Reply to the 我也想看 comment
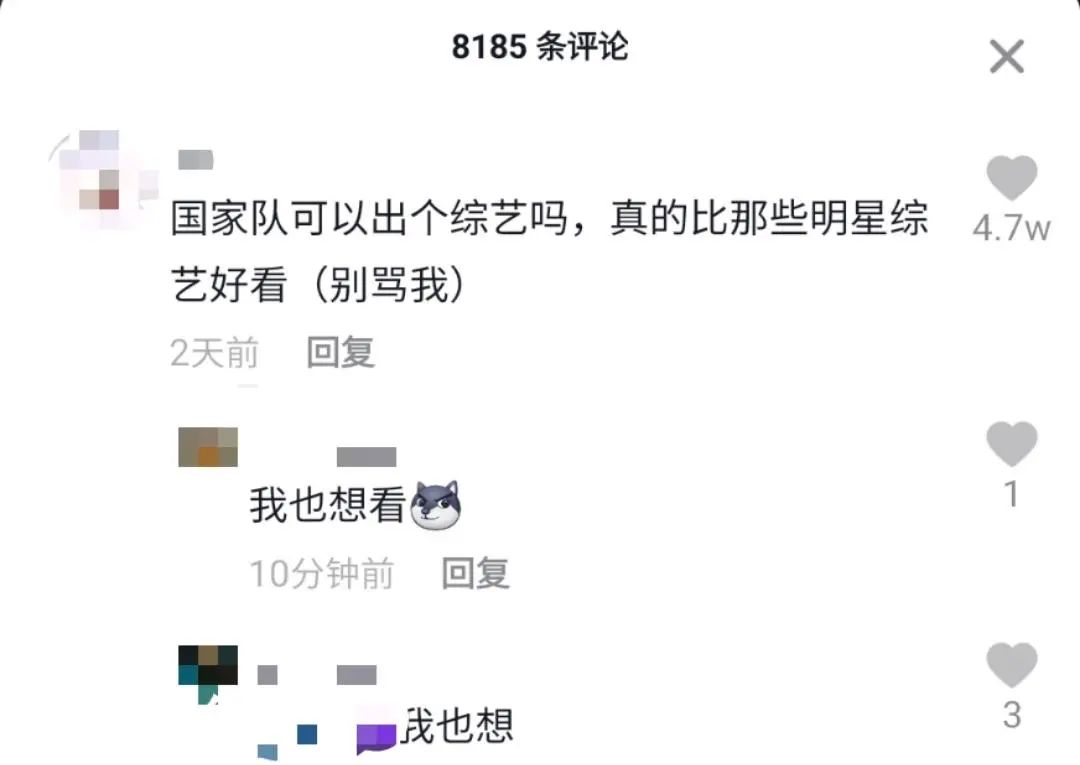 pos(476,573)
